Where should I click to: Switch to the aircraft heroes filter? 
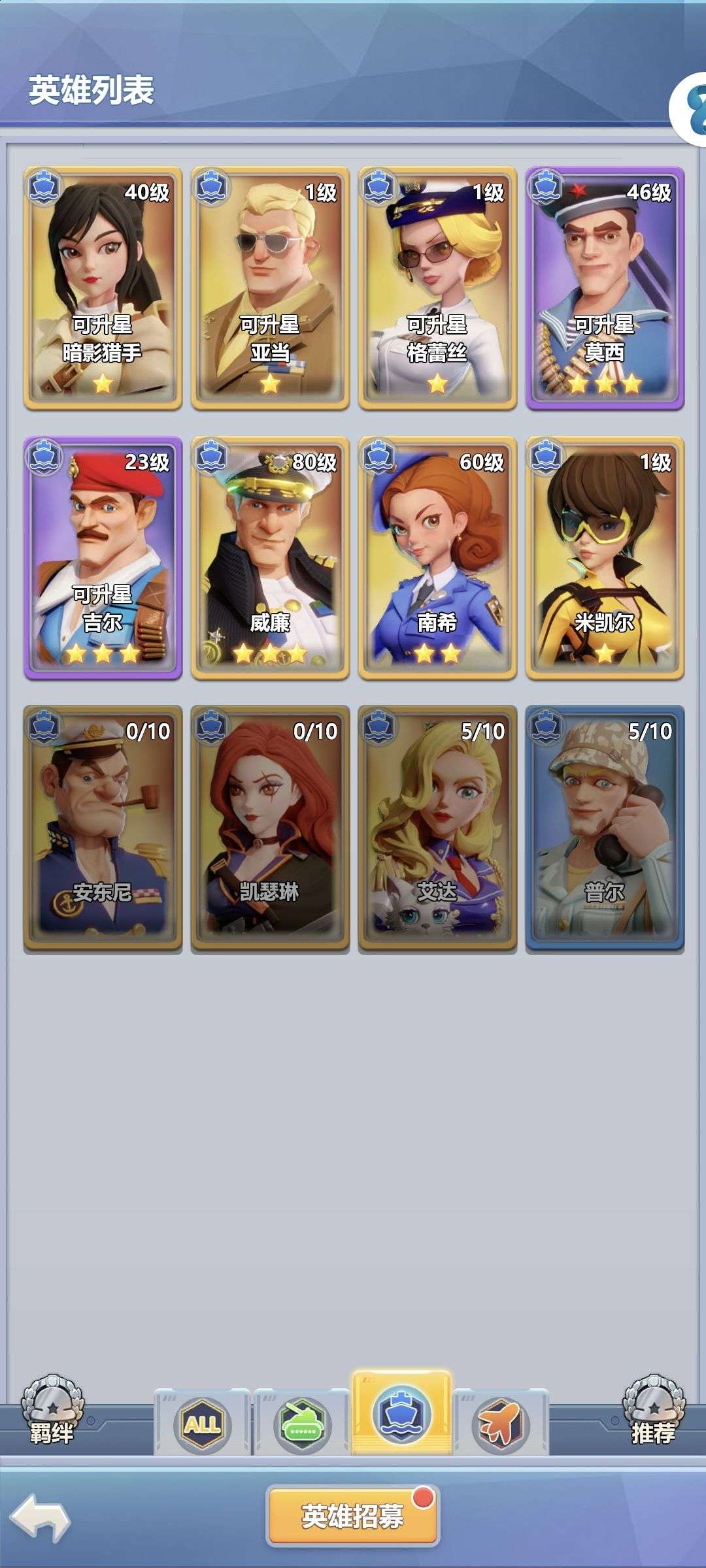tap(501, 1424)
